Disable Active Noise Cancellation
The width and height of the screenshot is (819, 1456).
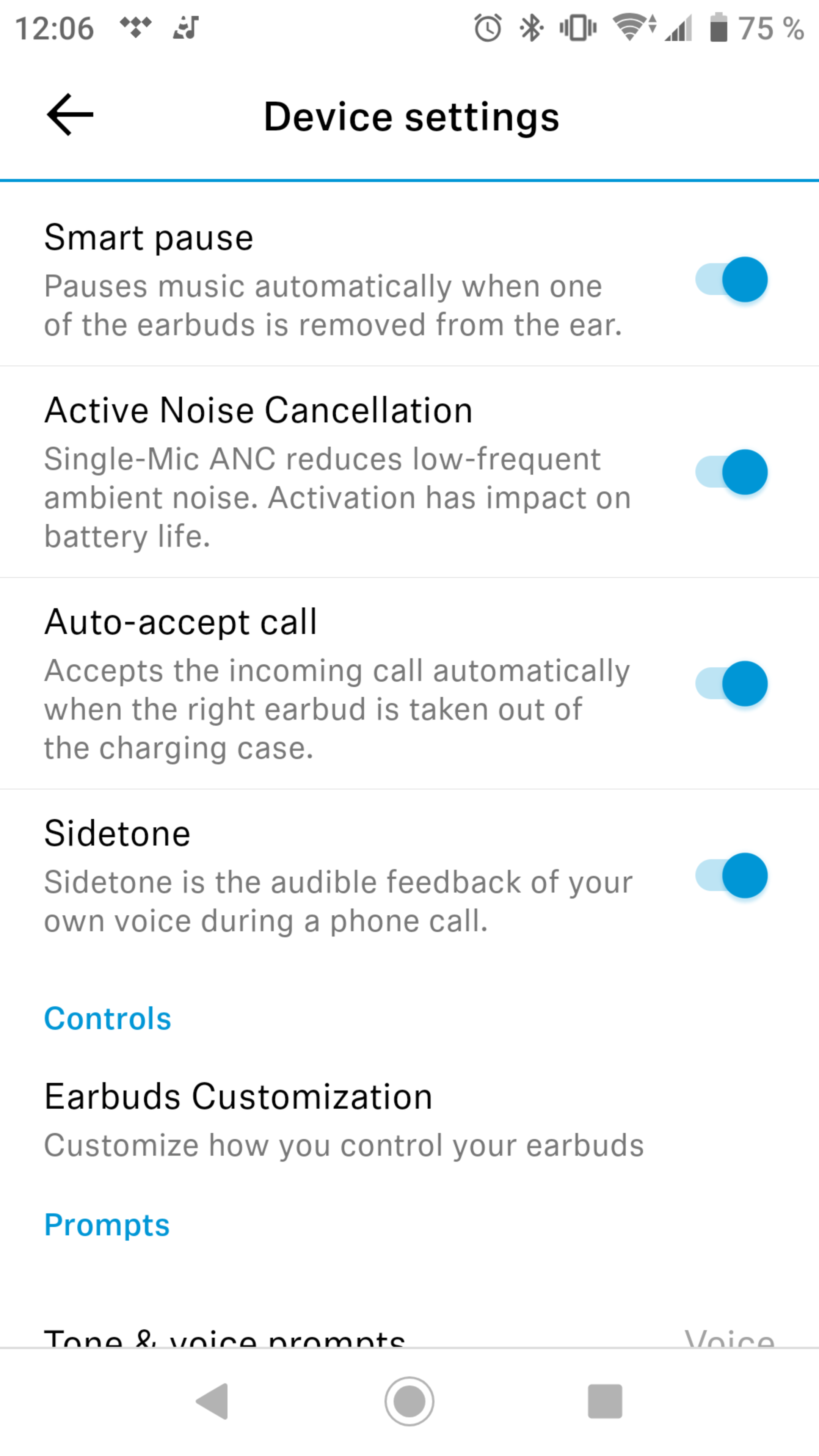tap(731, 472)
